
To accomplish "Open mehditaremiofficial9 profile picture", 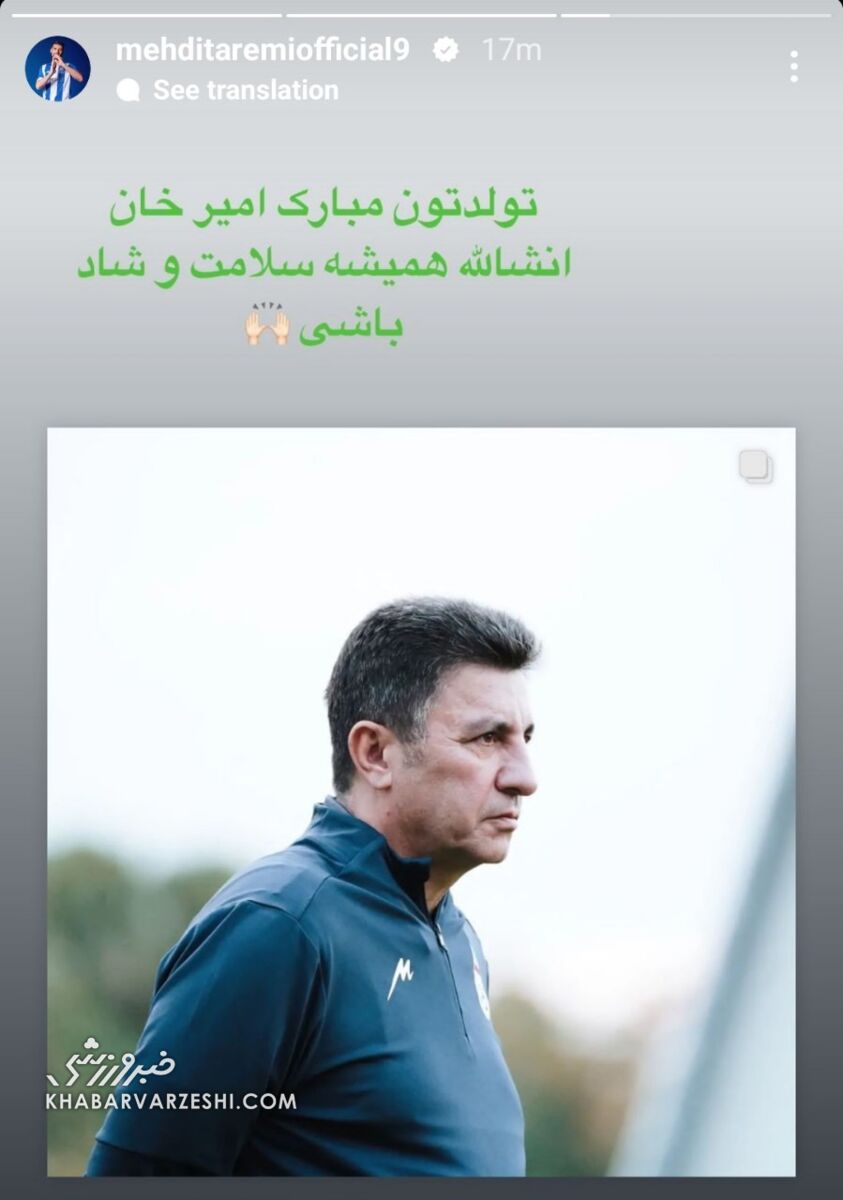I will point(57,68).
